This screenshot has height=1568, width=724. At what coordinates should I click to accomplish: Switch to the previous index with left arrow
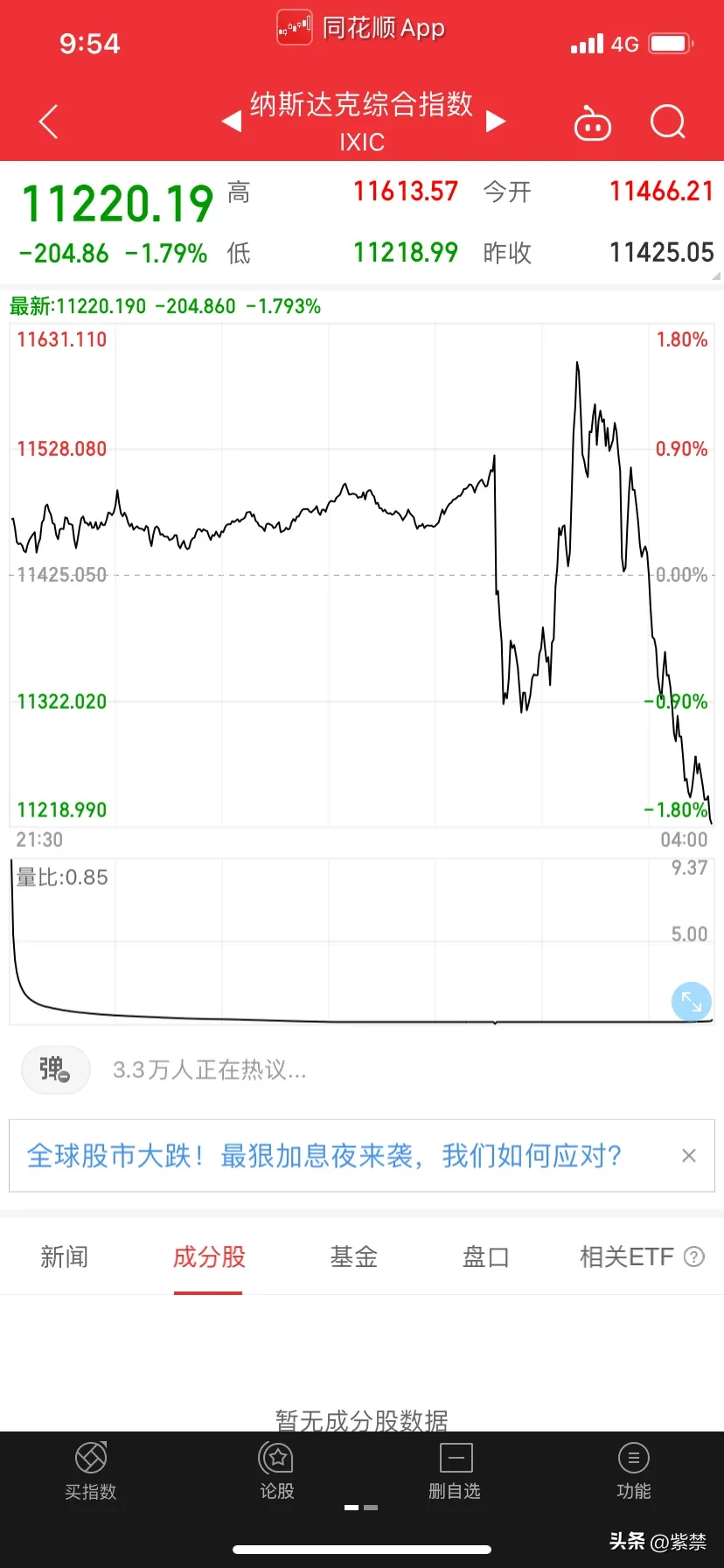232,121
